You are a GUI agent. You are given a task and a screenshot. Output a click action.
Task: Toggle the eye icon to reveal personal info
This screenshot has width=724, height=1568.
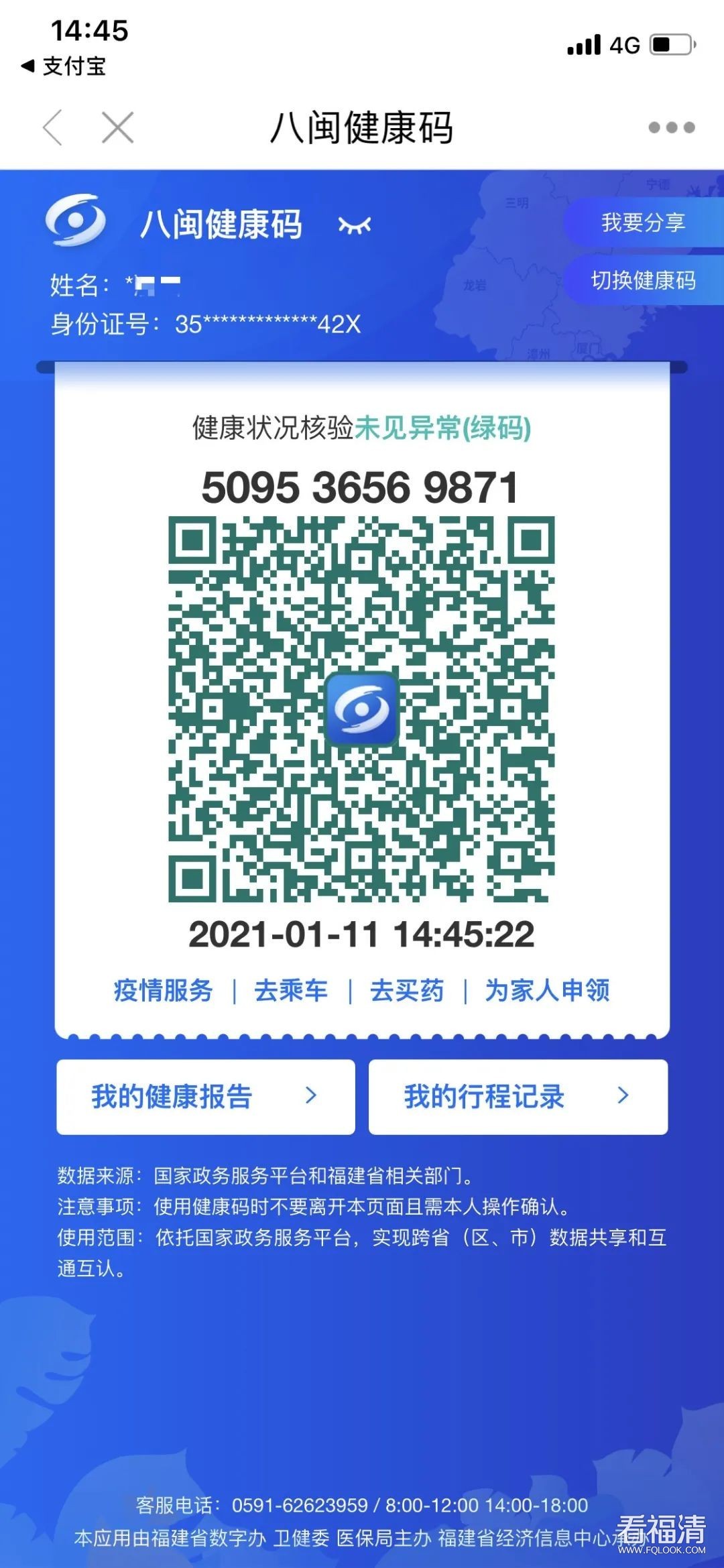355,225
